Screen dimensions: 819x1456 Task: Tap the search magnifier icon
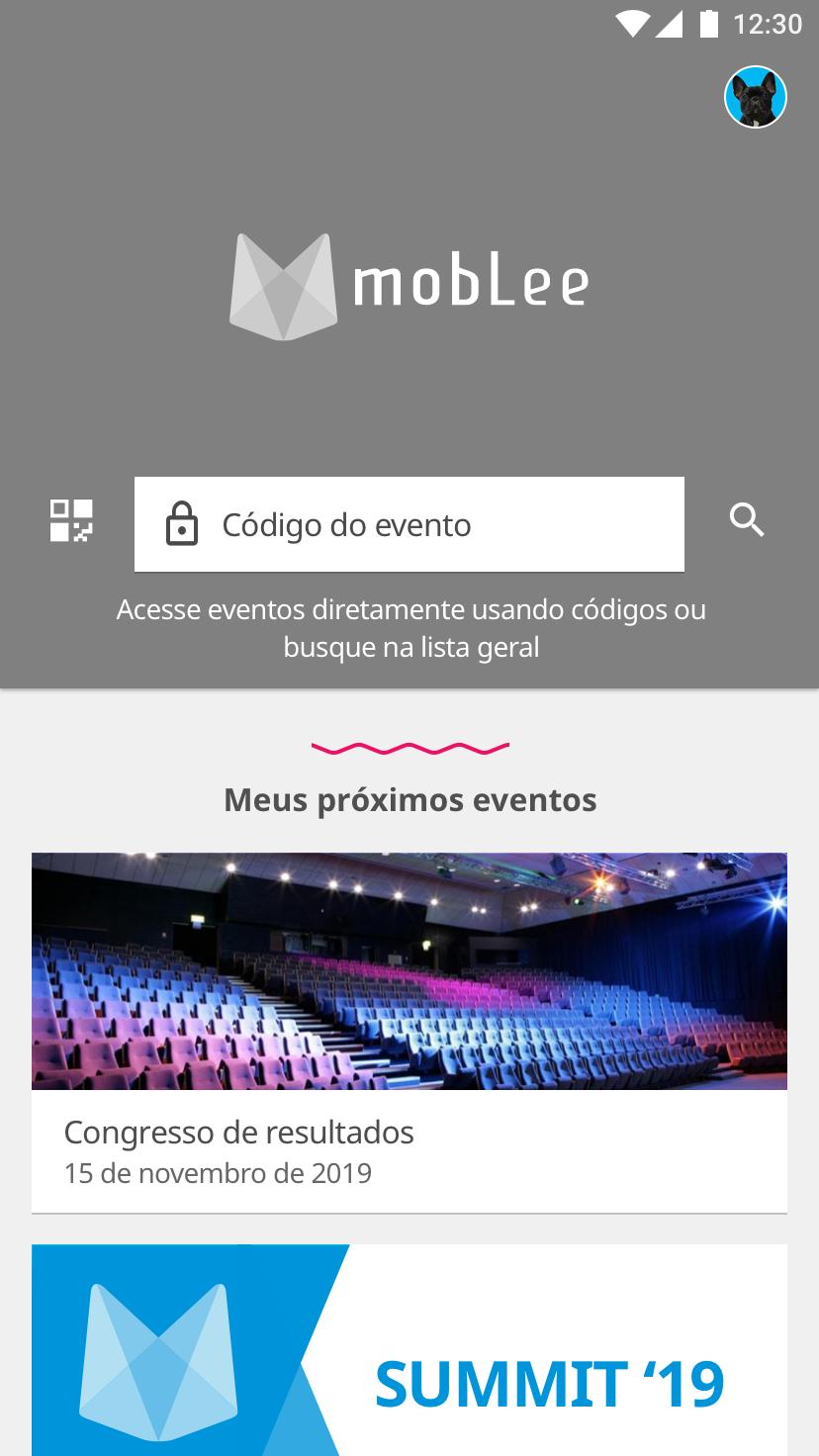pos(747,518)
